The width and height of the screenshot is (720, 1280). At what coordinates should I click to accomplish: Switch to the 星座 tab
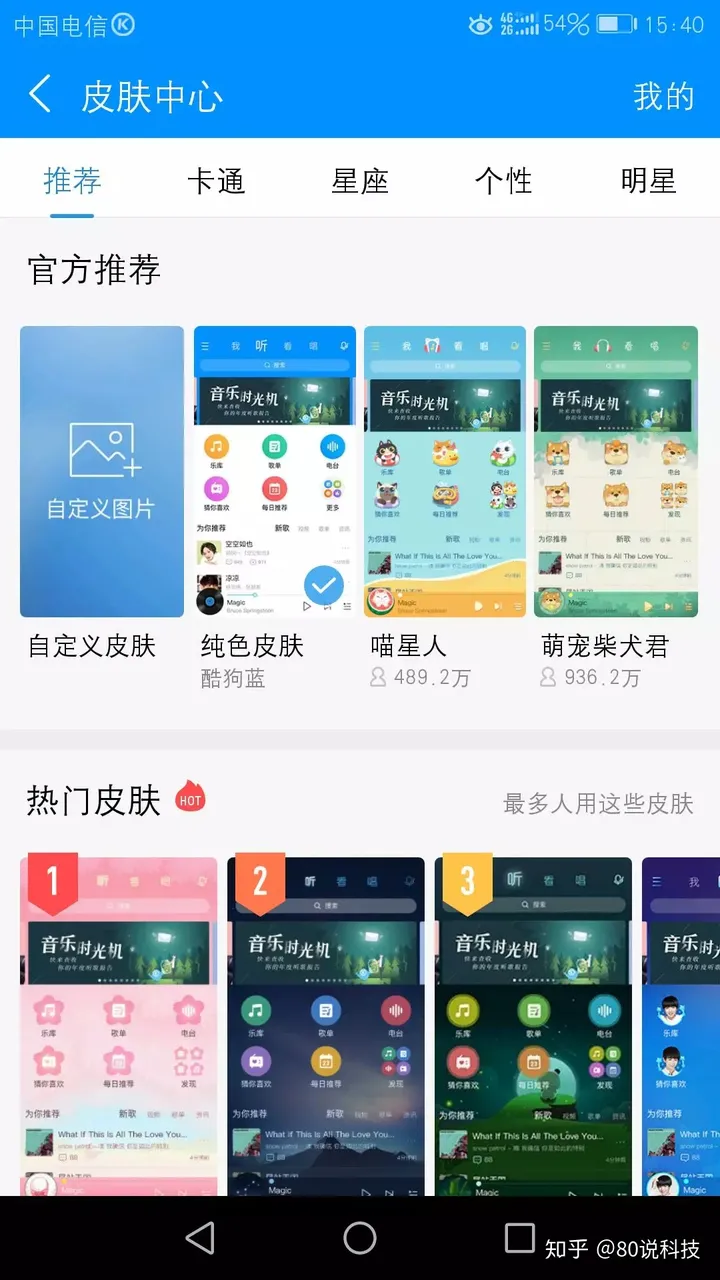click(x=360, y=181)
